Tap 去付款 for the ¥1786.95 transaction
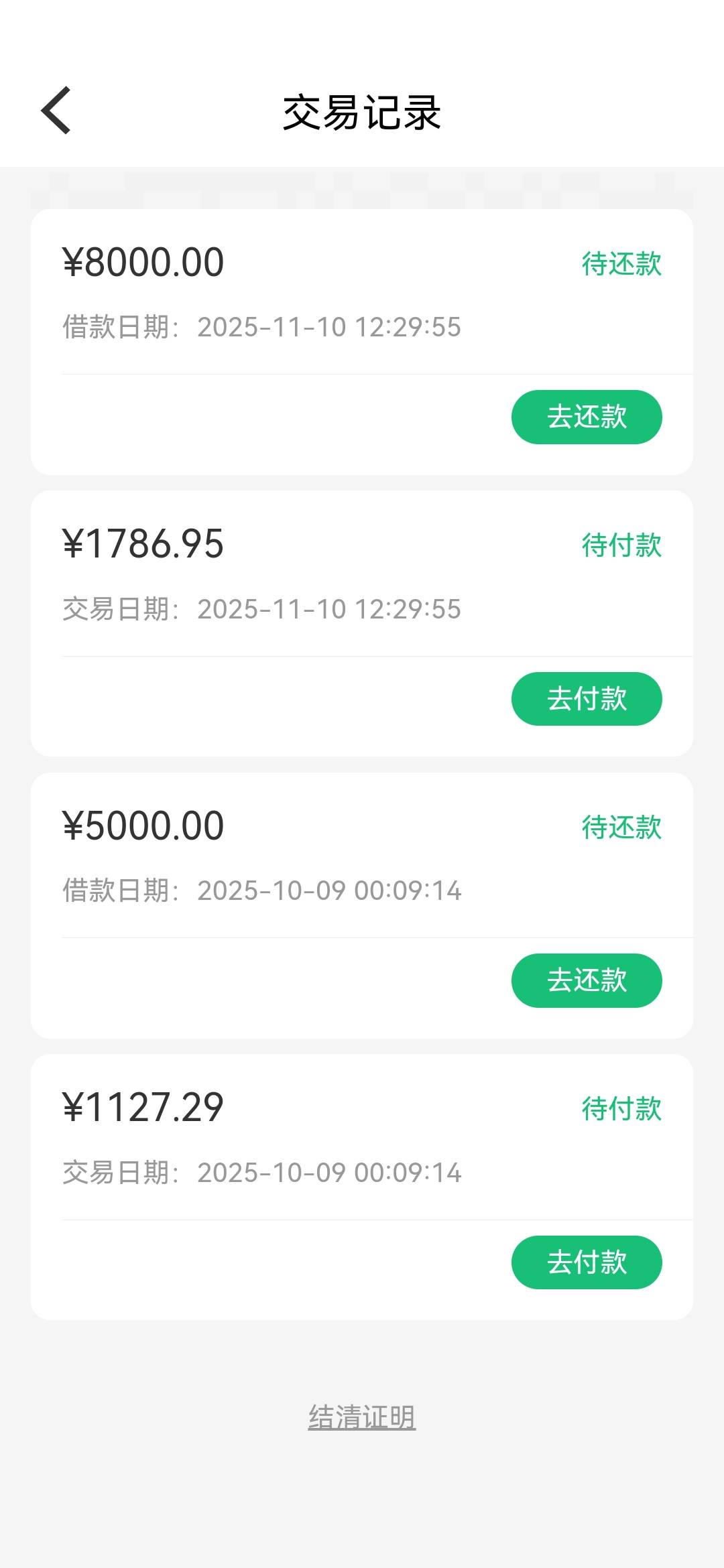Image resolution: width=724 pixels, height=1568 pixels. pos(587,699)
